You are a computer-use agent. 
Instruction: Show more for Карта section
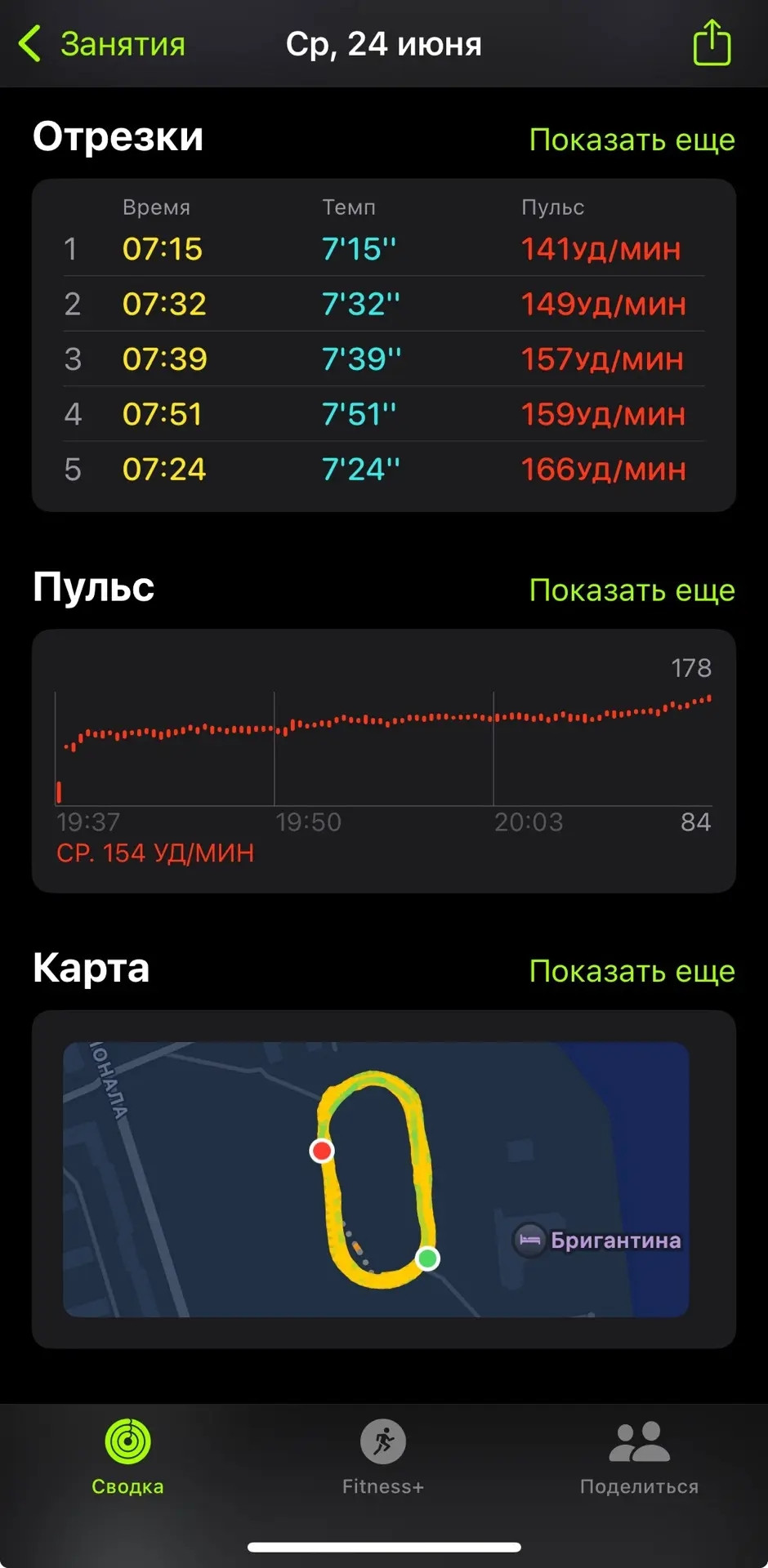pyautogui.click(x=632, y=971)
